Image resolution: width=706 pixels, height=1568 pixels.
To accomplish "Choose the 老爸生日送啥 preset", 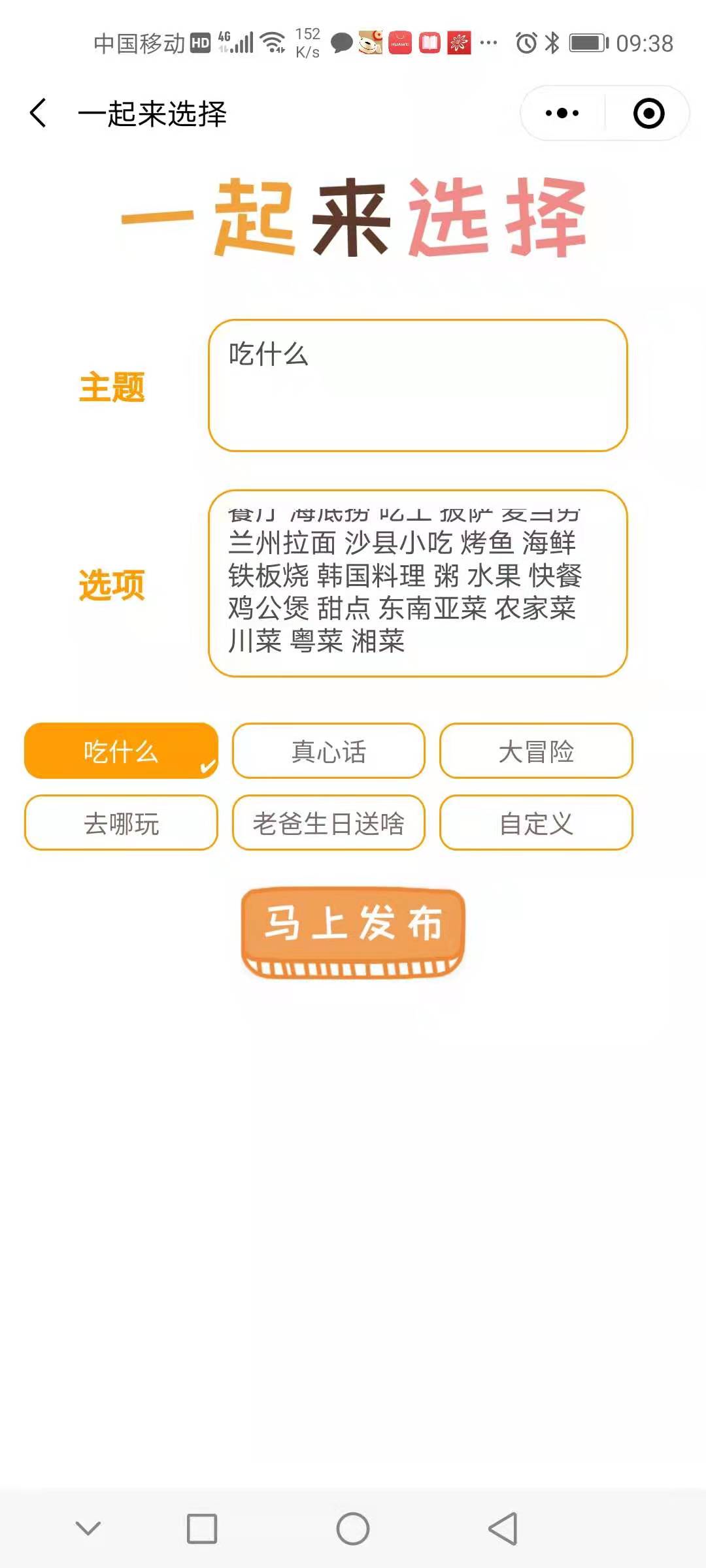I will click(x=328, y=823).
